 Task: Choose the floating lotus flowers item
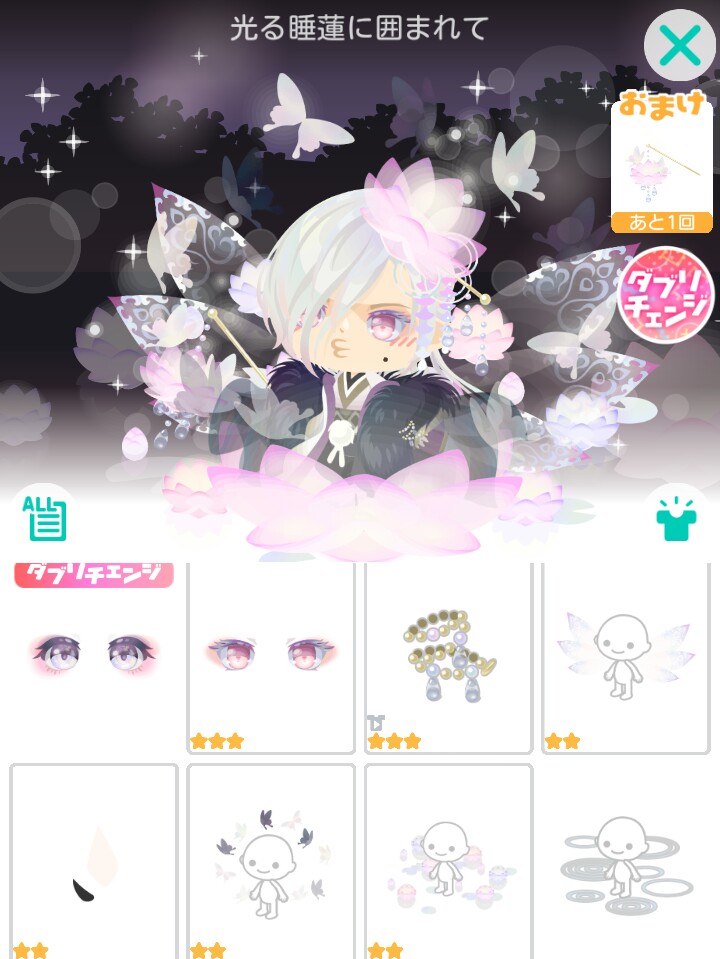448,860
